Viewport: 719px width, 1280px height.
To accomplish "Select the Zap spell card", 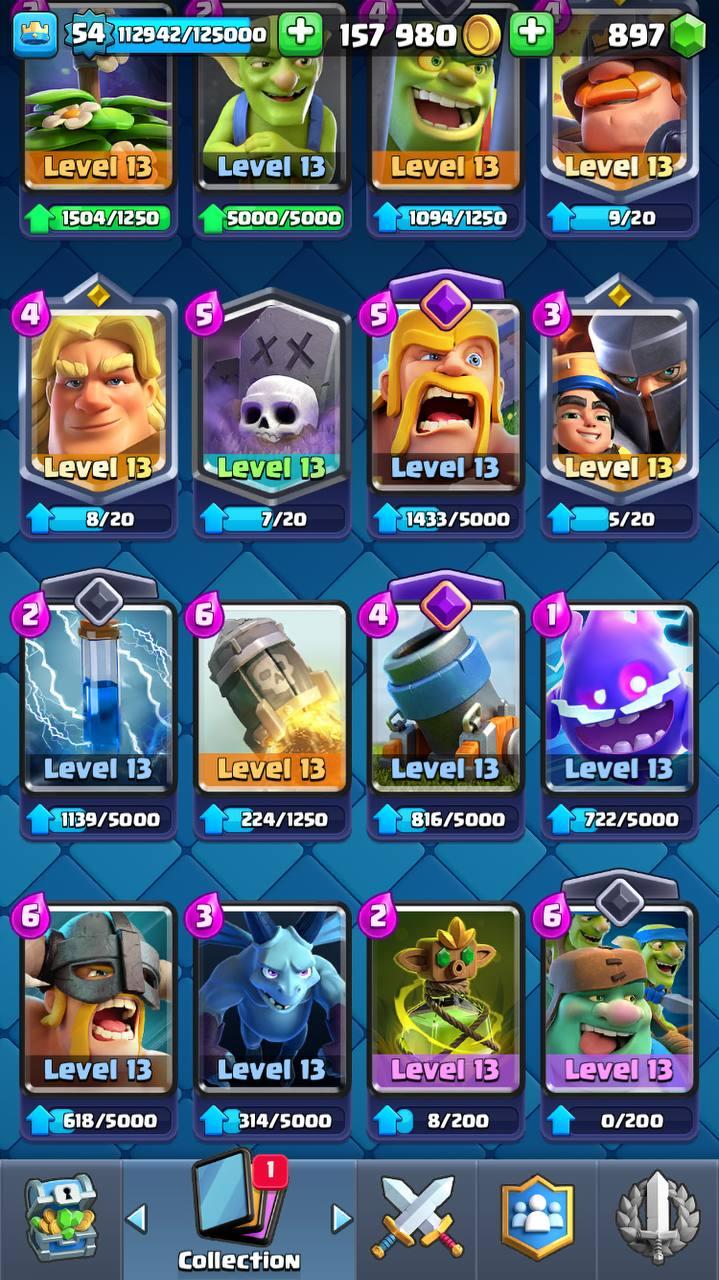I will click(x=98, y=700).
